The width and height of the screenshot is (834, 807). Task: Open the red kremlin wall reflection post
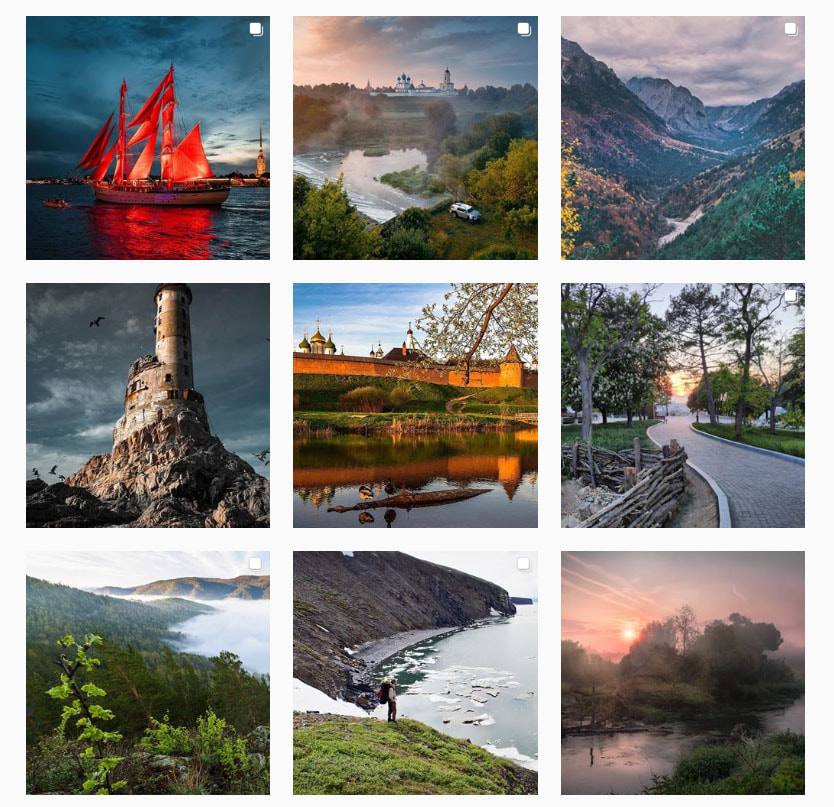click(x=415, y=405)
